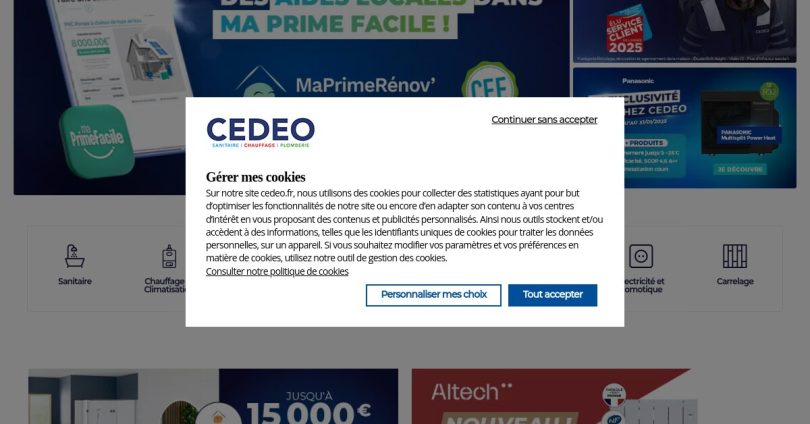The image size is (810, 424).
Task: Select Personnaliser mes choix button
Action: click(x=433, y=295)
